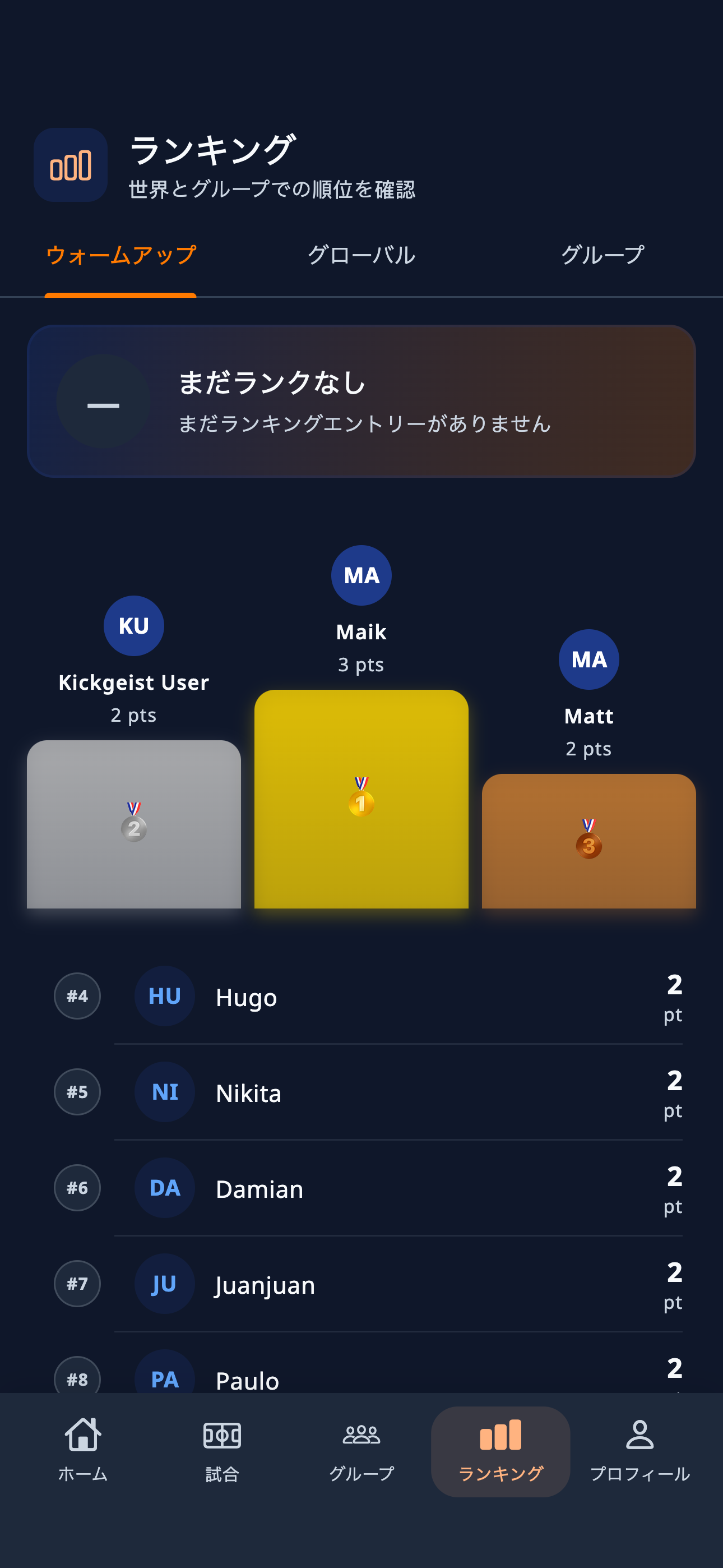The height and width of the screenshot is (1568, 723).
Task: Click the #4 rank badge beside Hugo
Action: 77,997
